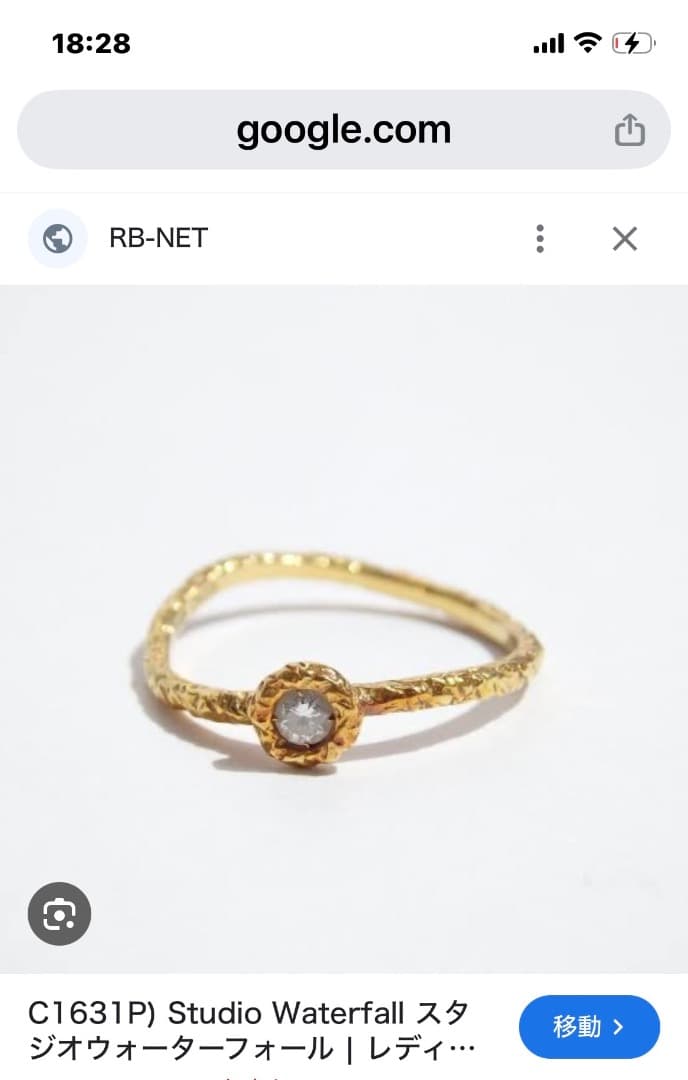The height and width of the screenshot is (1080, 688).
Task: Close the RB-NET image viewer
Action: coord(625,239)
